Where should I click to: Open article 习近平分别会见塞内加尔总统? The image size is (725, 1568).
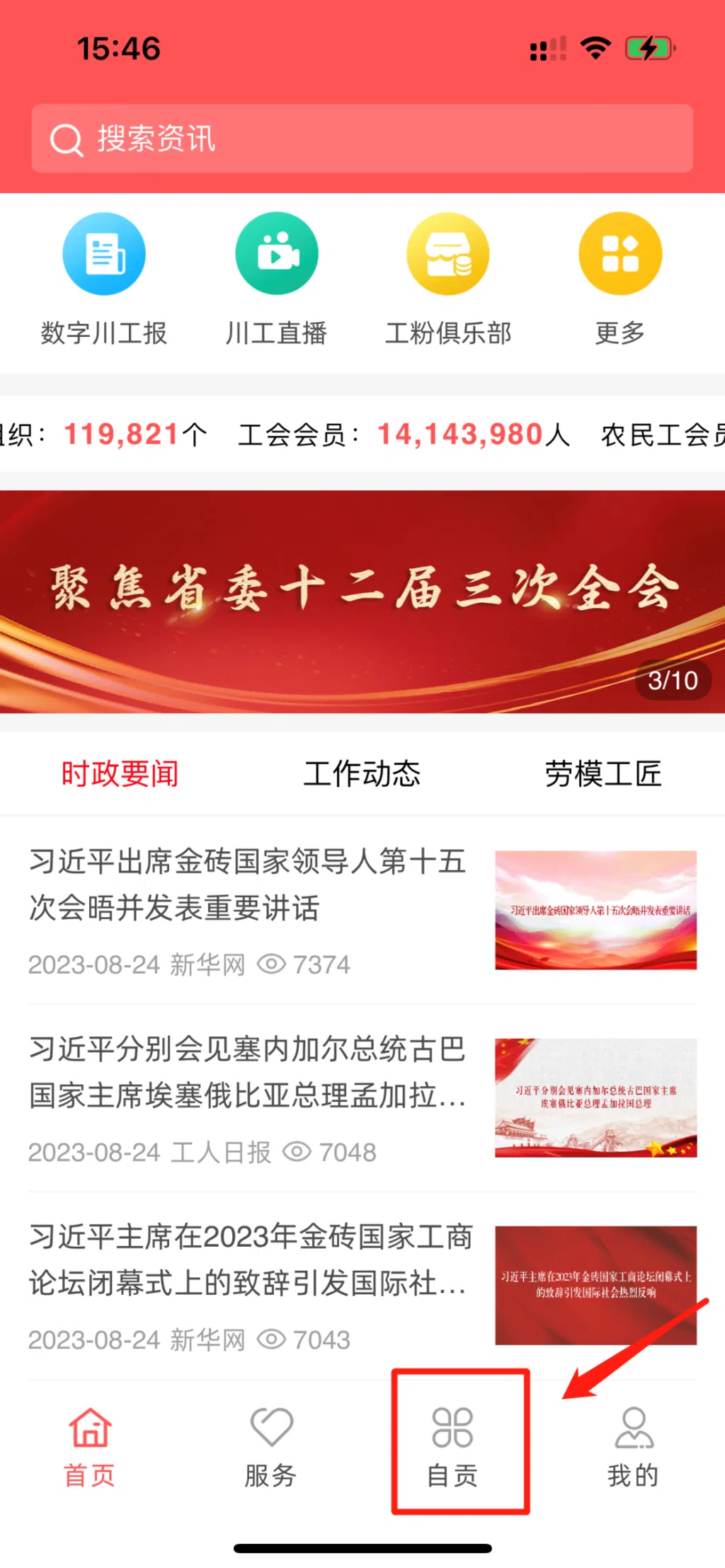(248, 1072)
